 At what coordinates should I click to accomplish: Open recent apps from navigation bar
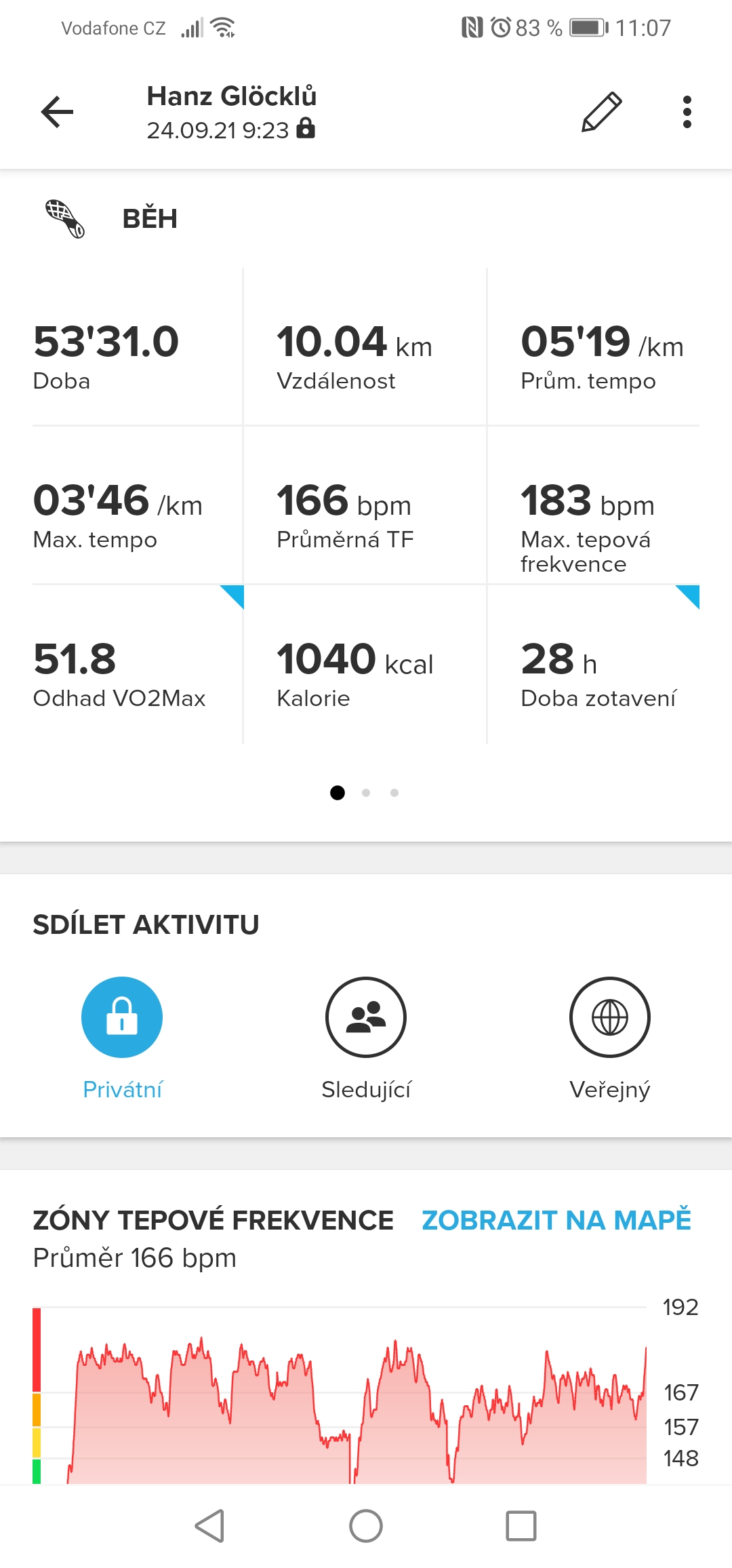click(521, 1526)
